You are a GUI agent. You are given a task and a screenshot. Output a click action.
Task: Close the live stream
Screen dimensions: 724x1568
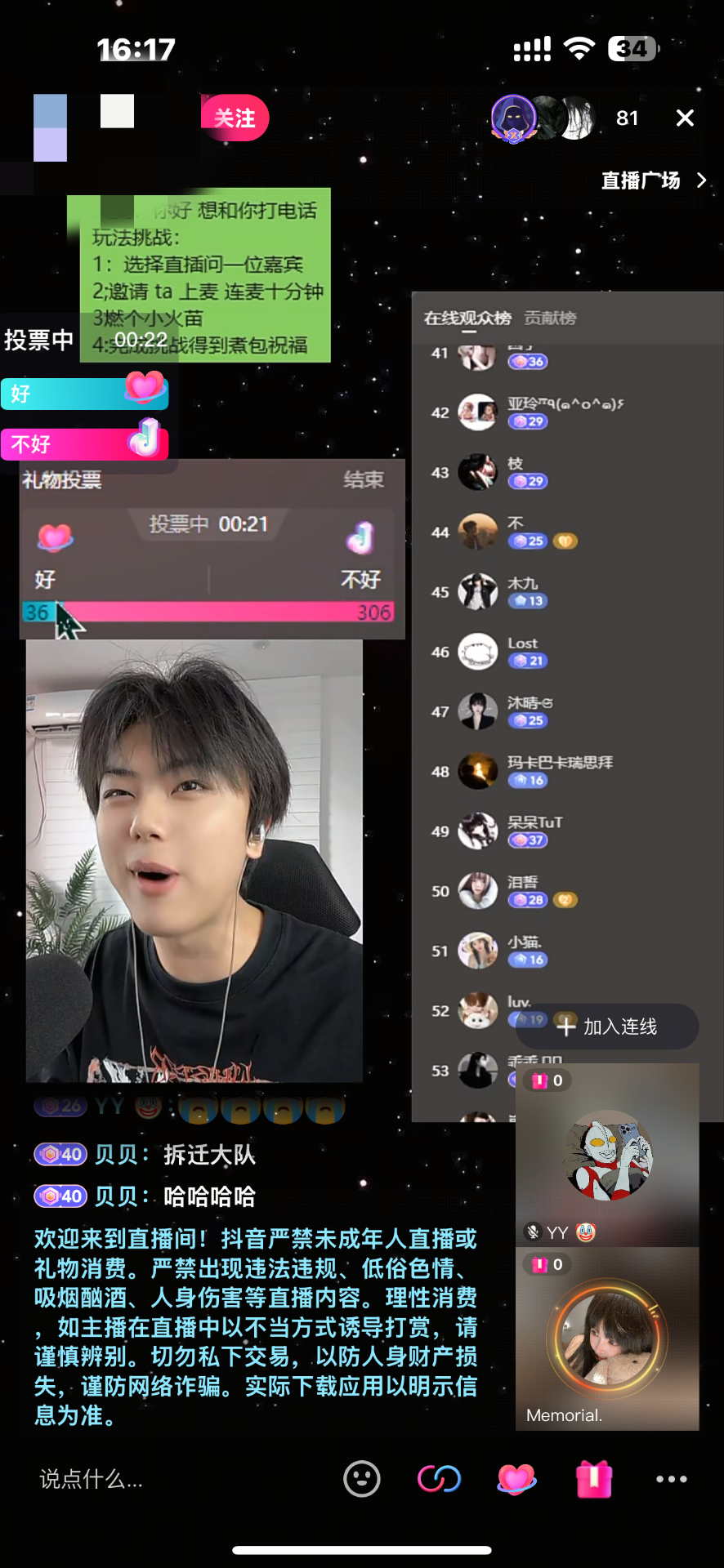[685, 118]
